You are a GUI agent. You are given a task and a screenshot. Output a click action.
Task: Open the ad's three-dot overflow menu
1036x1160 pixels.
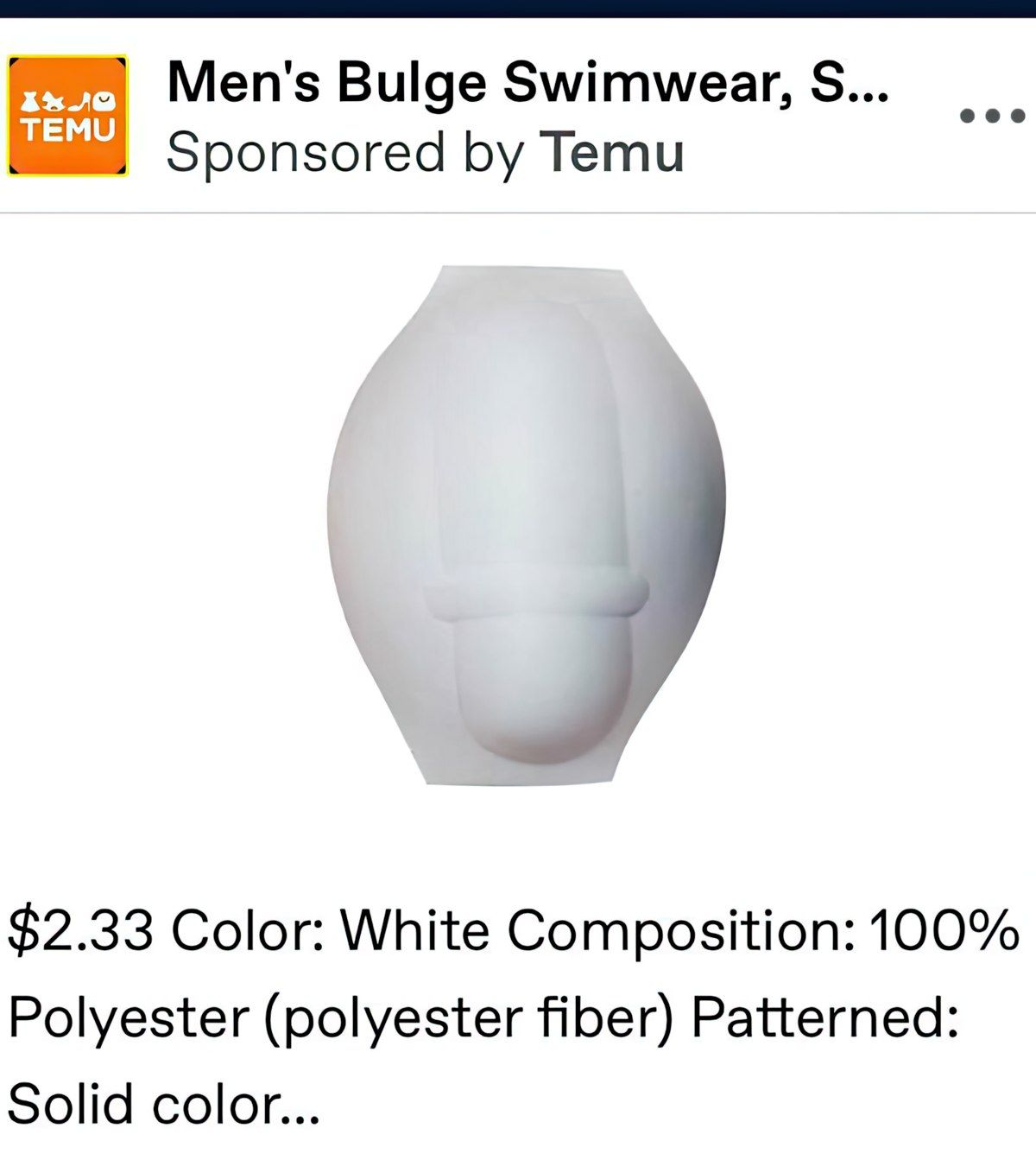pos(992,116)
